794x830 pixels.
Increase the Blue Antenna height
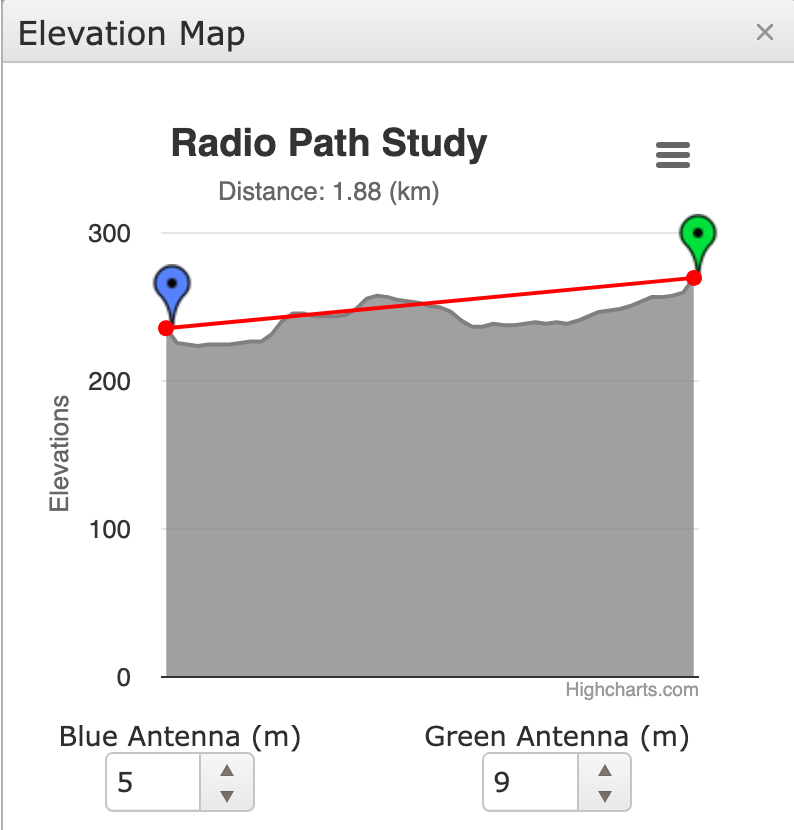227,770
